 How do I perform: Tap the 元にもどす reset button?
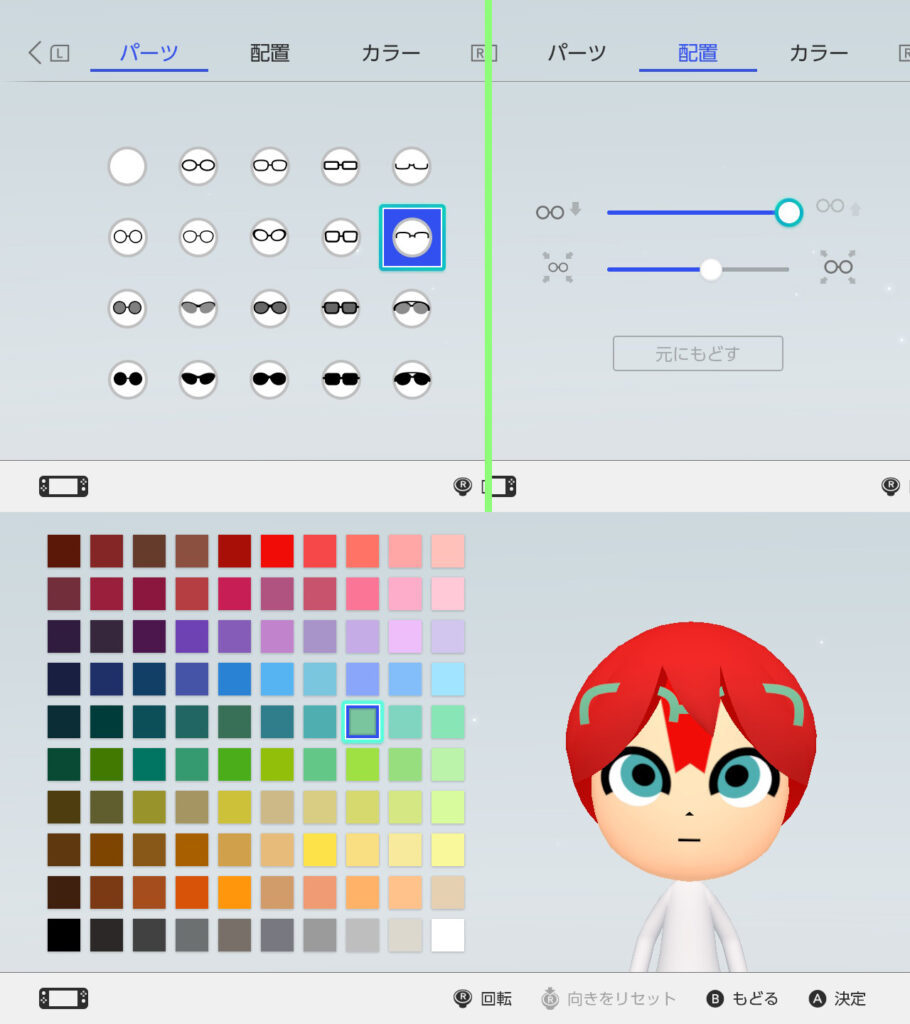[x=697, y=354]
